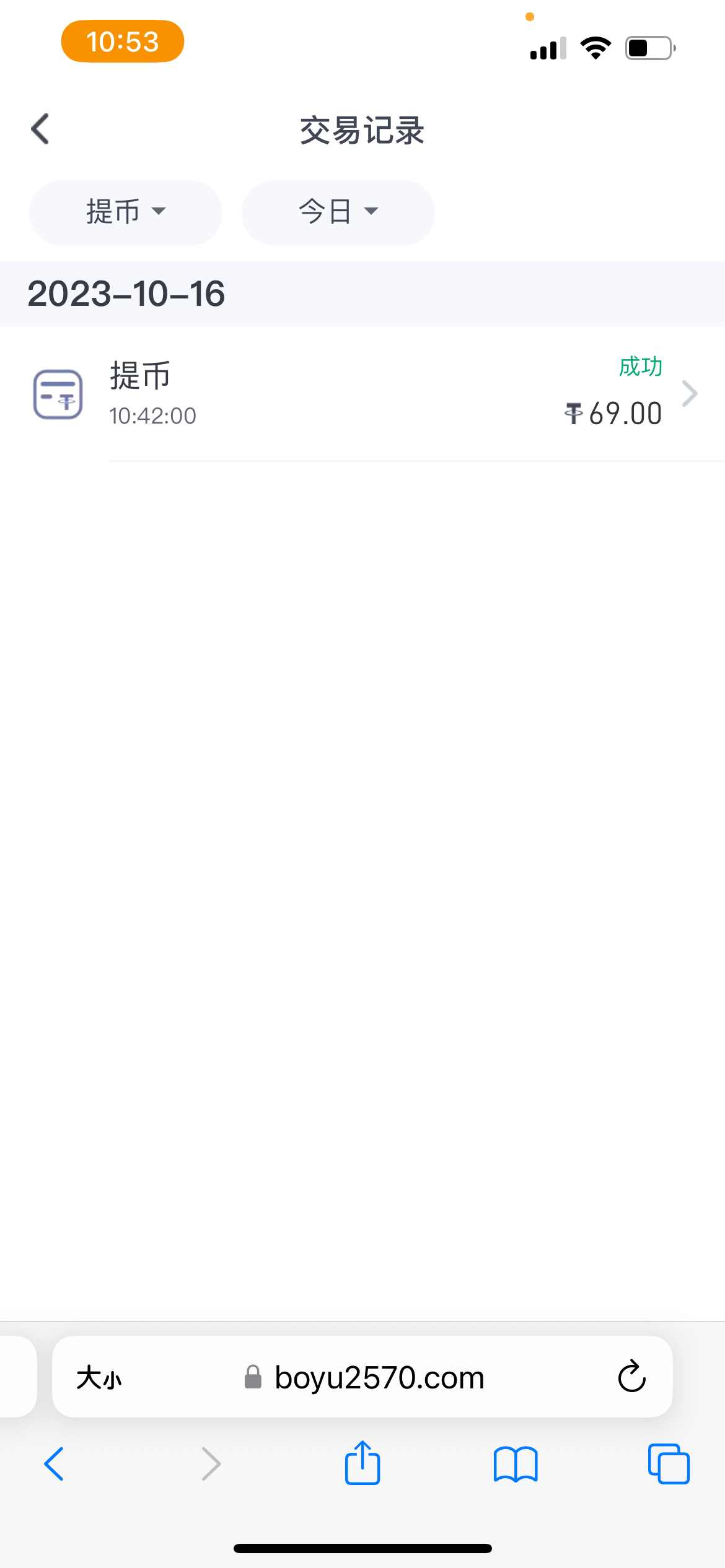Navigate back in Safari toolbar
The width and height of the screenshot is (725, 1568).
[x=55, y=1464]
